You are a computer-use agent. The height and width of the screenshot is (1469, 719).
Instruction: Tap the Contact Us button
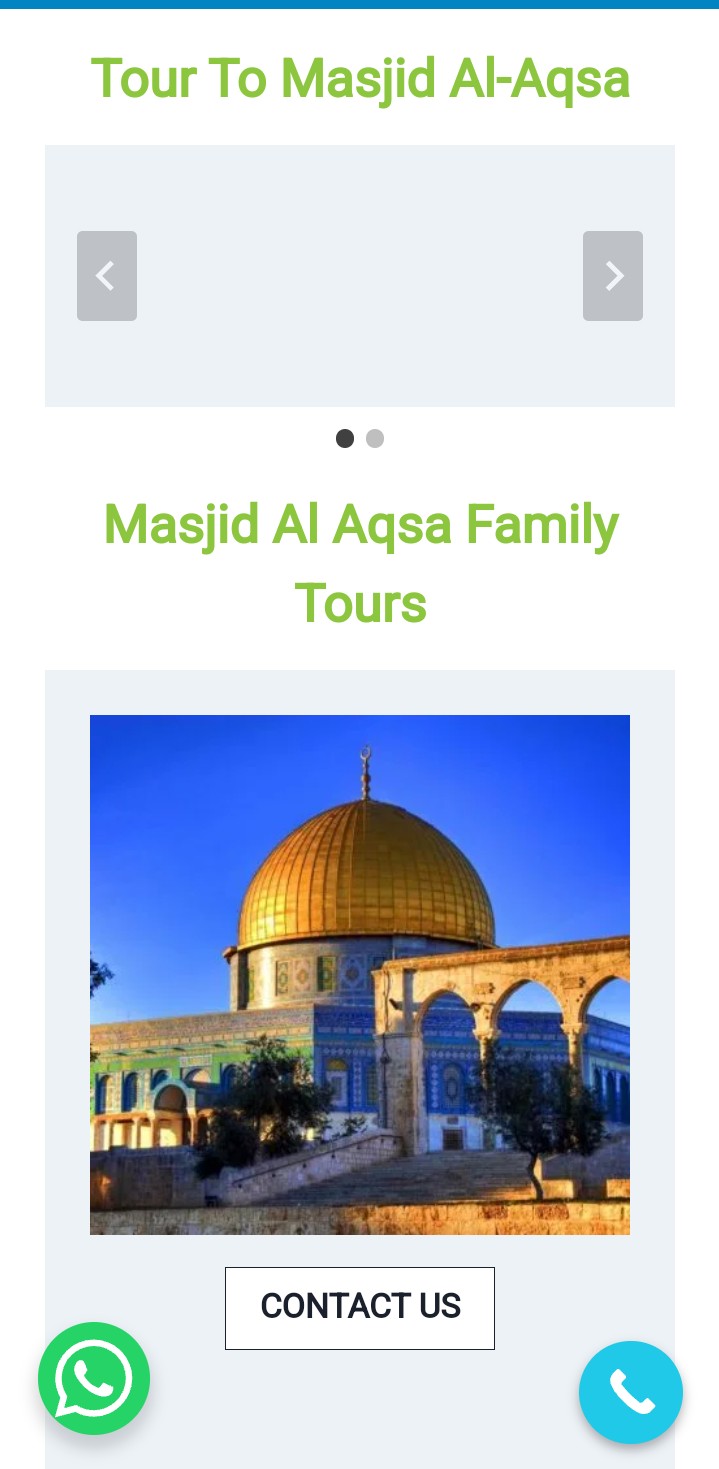coord(360,1307)
